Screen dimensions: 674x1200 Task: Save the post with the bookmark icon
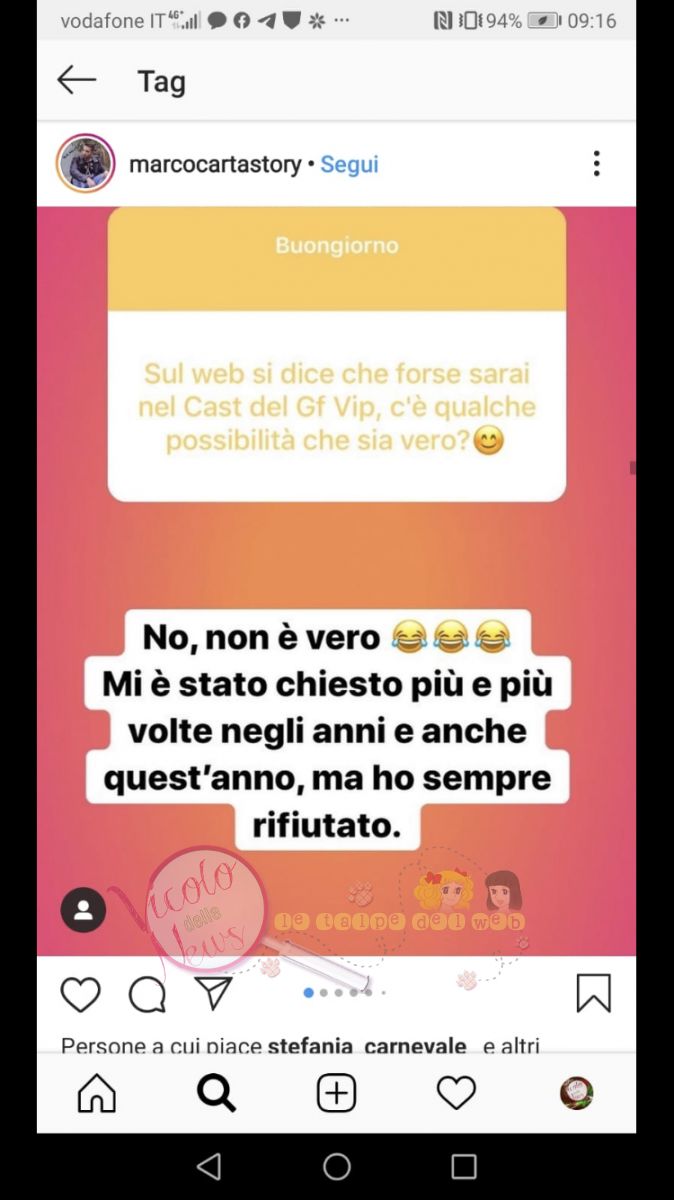(593, 993)
